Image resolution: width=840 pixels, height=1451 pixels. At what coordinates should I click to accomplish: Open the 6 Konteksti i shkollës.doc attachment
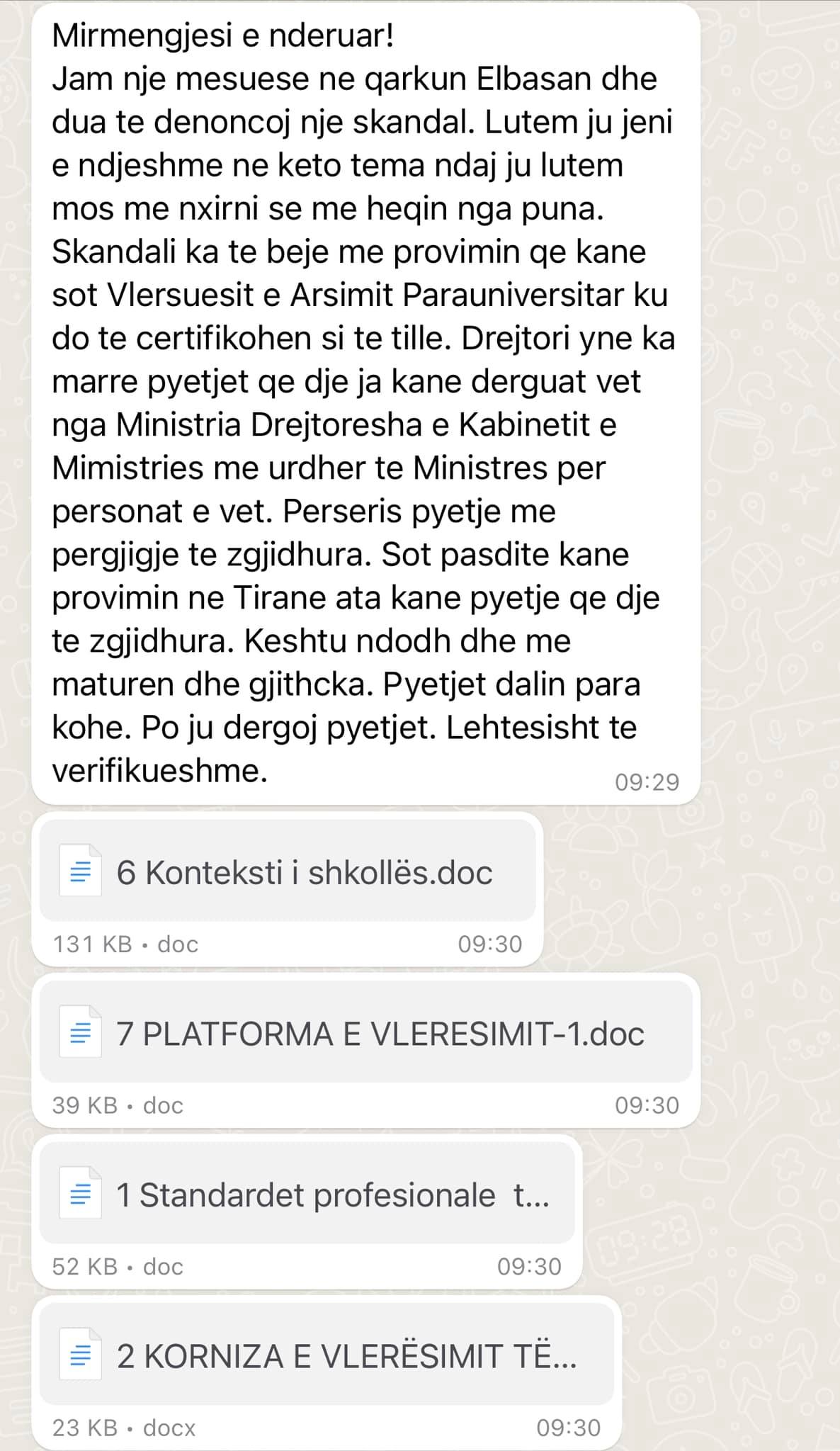pos(287,872)
